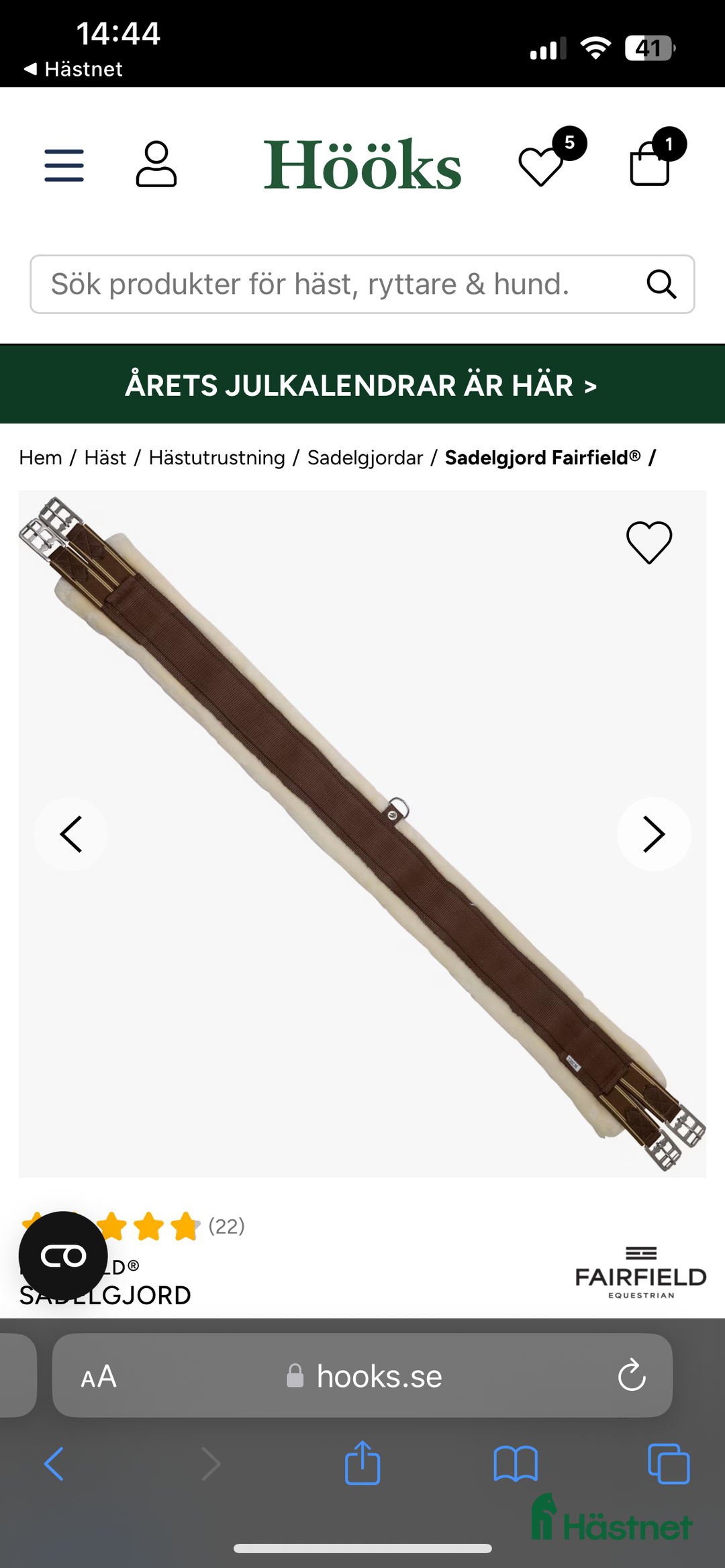Image resolution: width=725 pixels, height=1568 pixels.
Task: Show the previous product image
Action: pyautogui.click(x=71, y=834)
